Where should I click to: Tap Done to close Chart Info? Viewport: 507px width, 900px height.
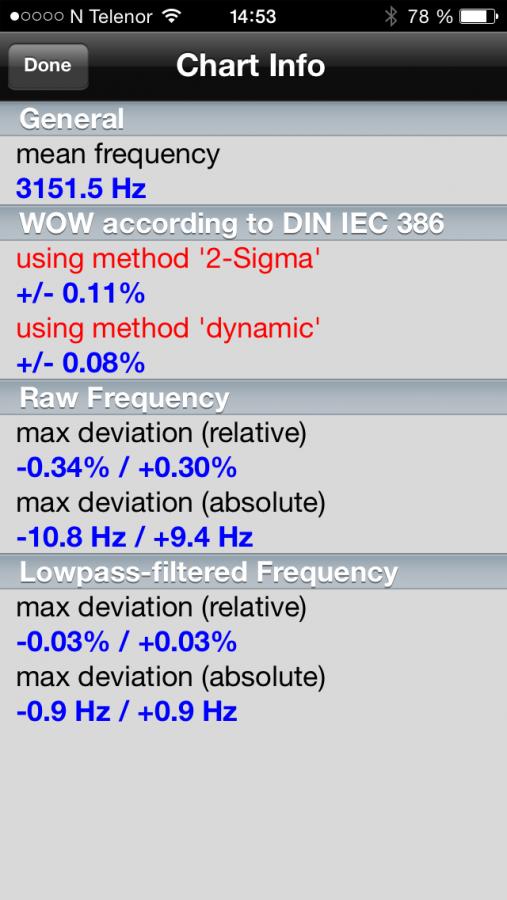[x=48, y=66]
